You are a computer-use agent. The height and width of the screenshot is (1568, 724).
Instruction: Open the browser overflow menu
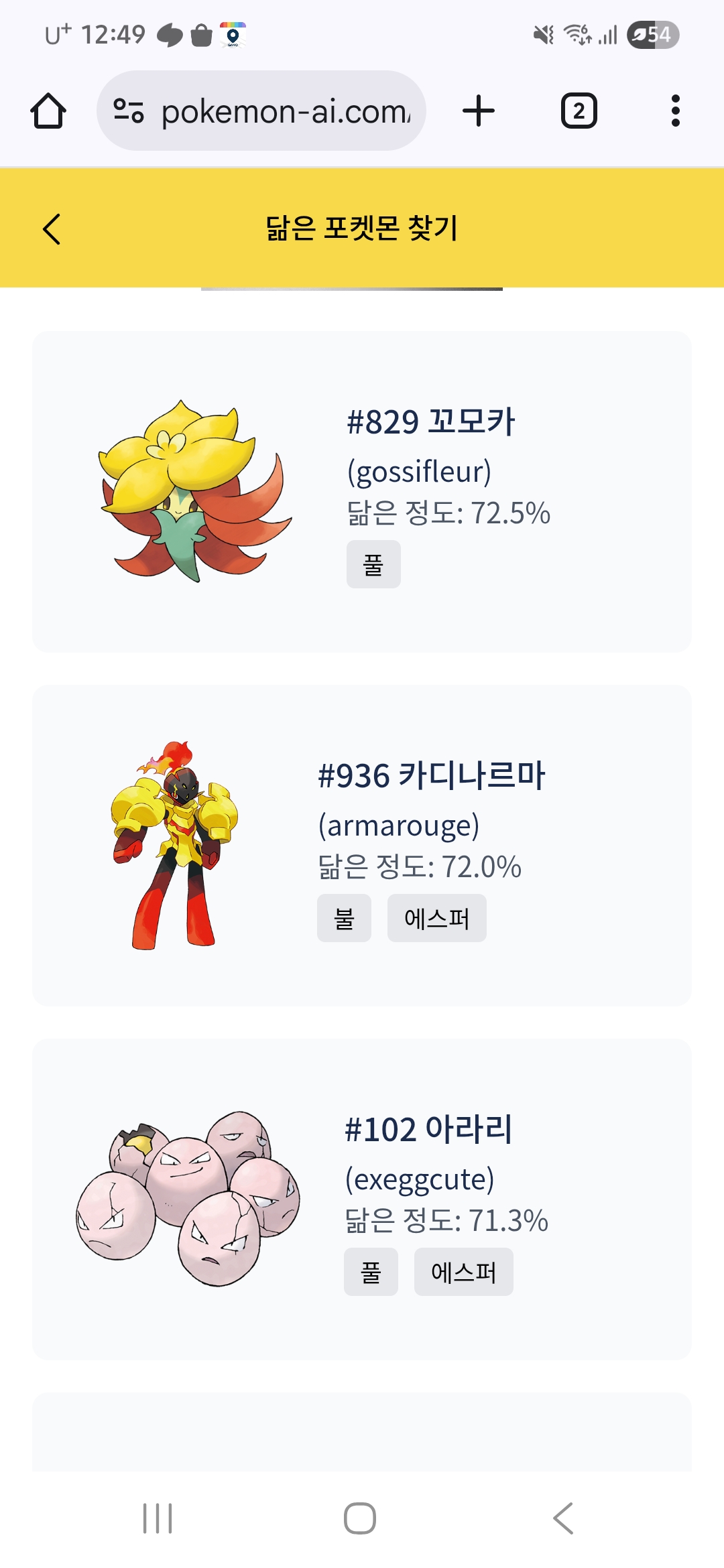(x=675, y=111)
